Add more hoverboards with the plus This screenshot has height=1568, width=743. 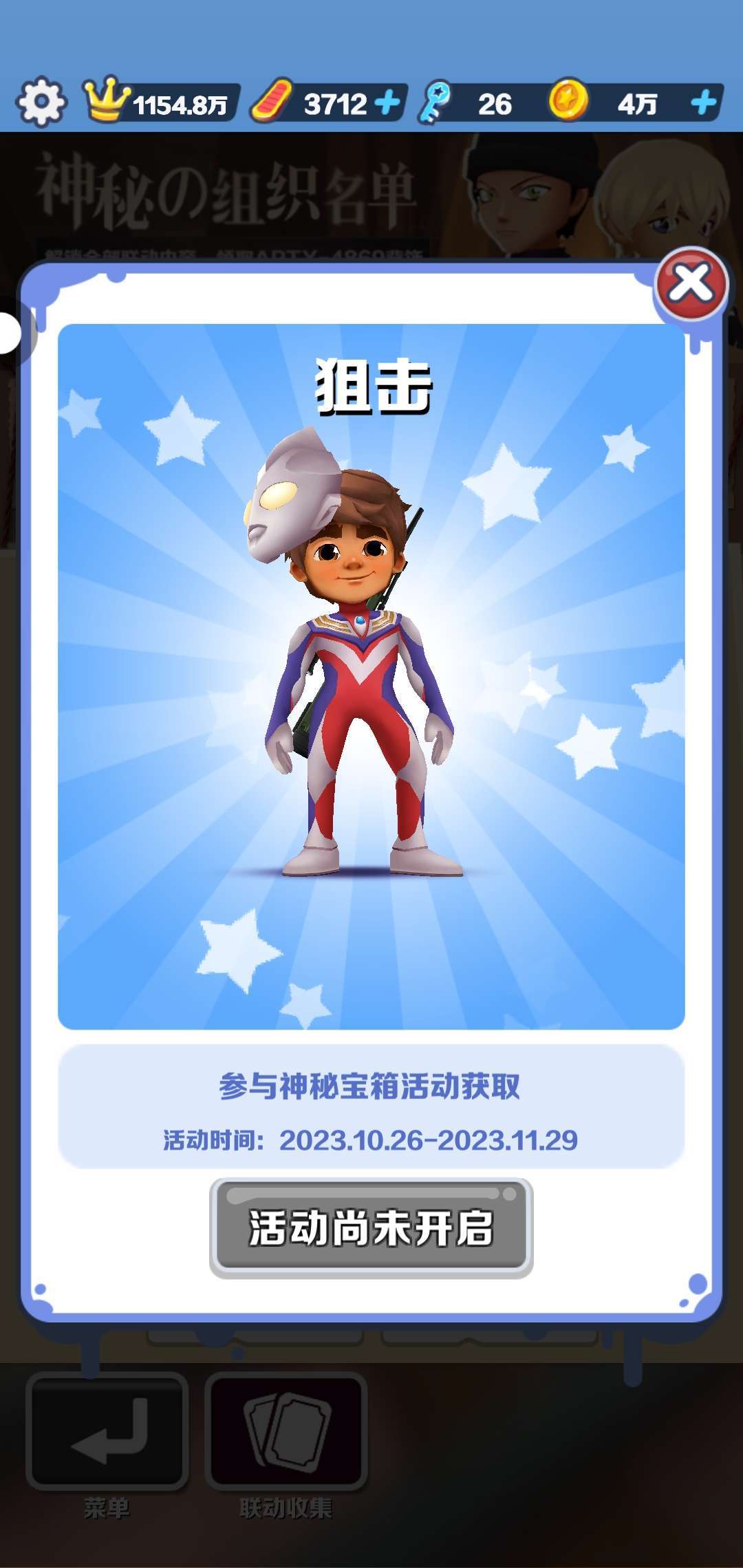coord(389,103)
